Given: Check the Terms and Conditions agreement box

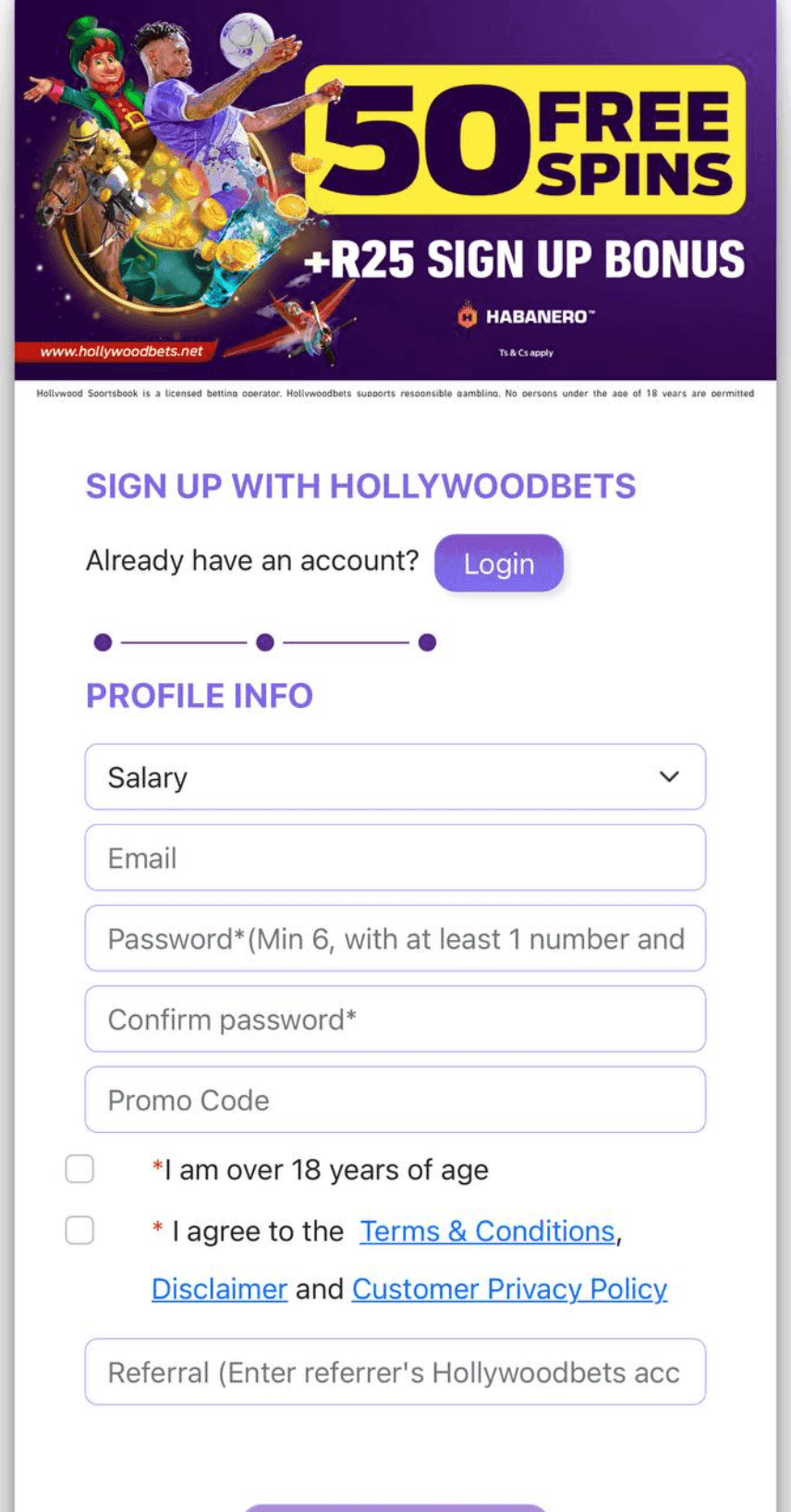Looking at the screenshot, I should [79, 1230].
